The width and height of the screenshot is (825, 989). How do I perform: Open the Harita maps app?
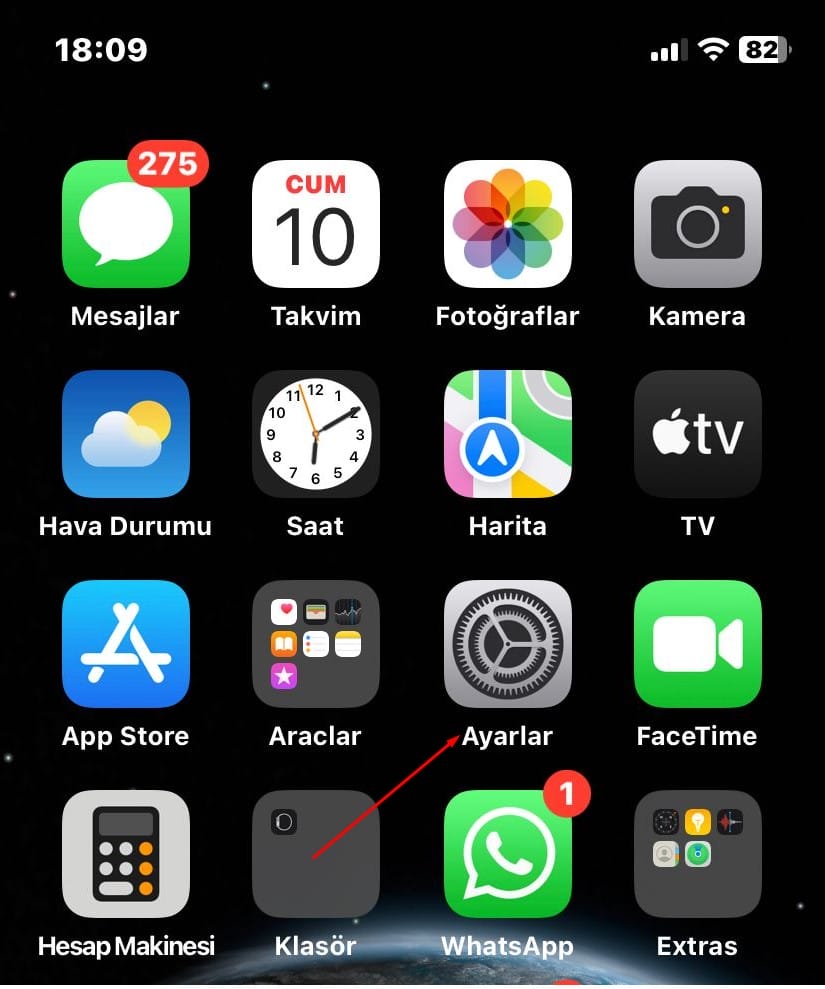[507, 434]
